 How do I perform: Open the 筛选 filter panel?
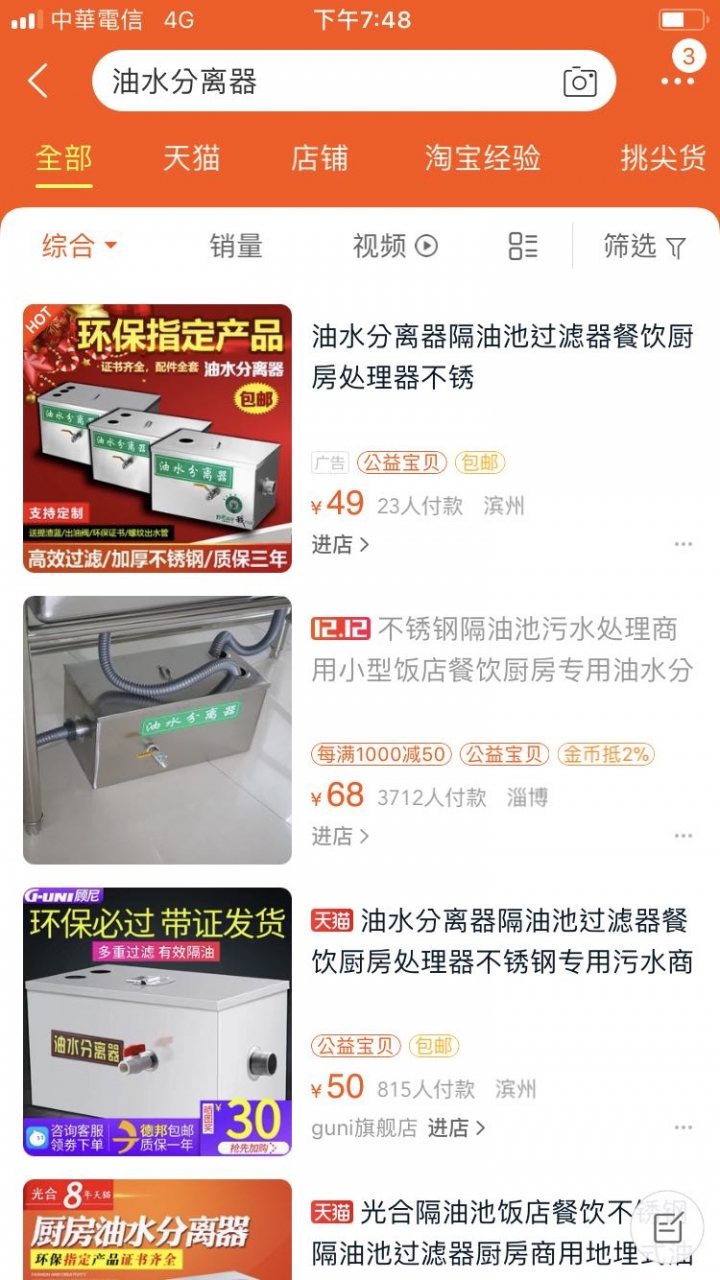pos(645,246)
